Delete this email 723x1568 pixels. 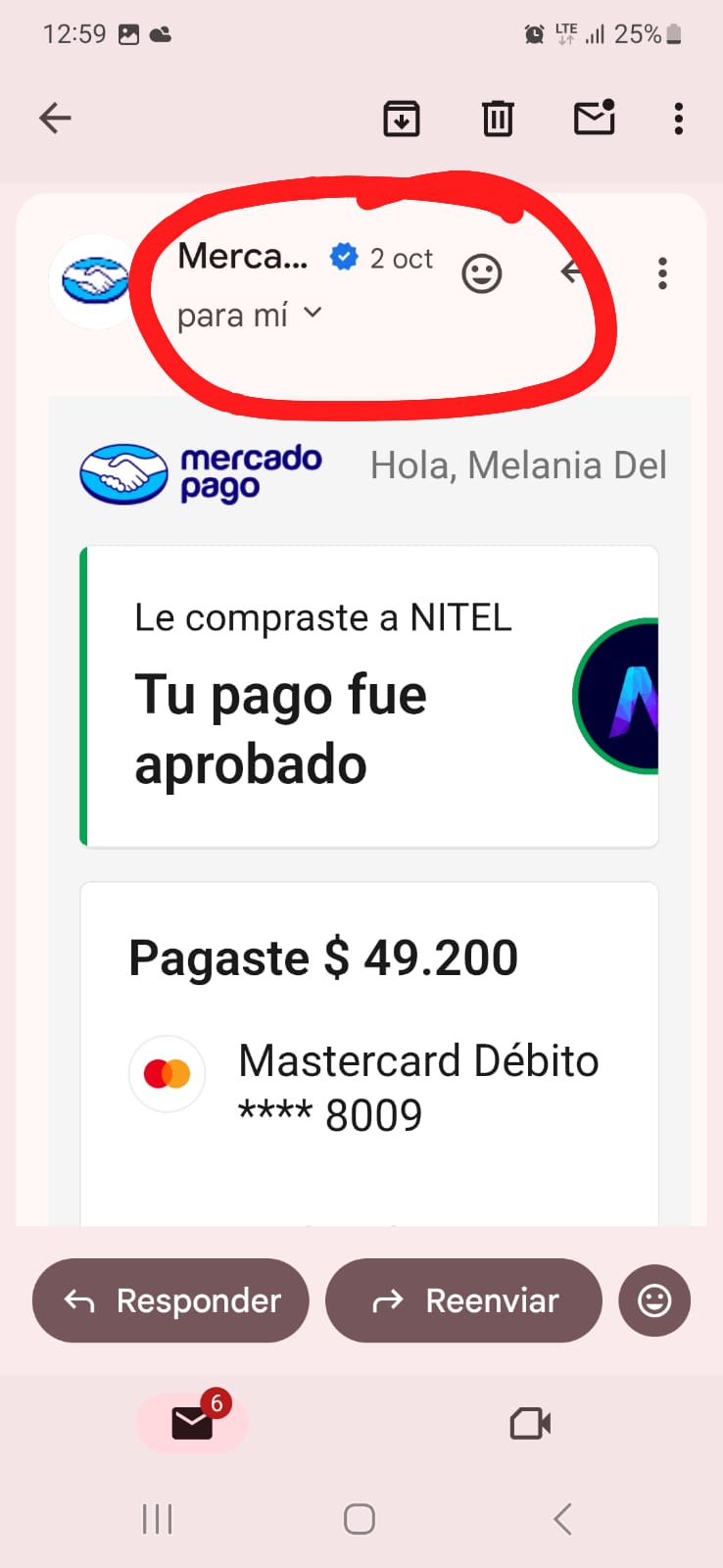pyautogui.click(x=498, y=119)
